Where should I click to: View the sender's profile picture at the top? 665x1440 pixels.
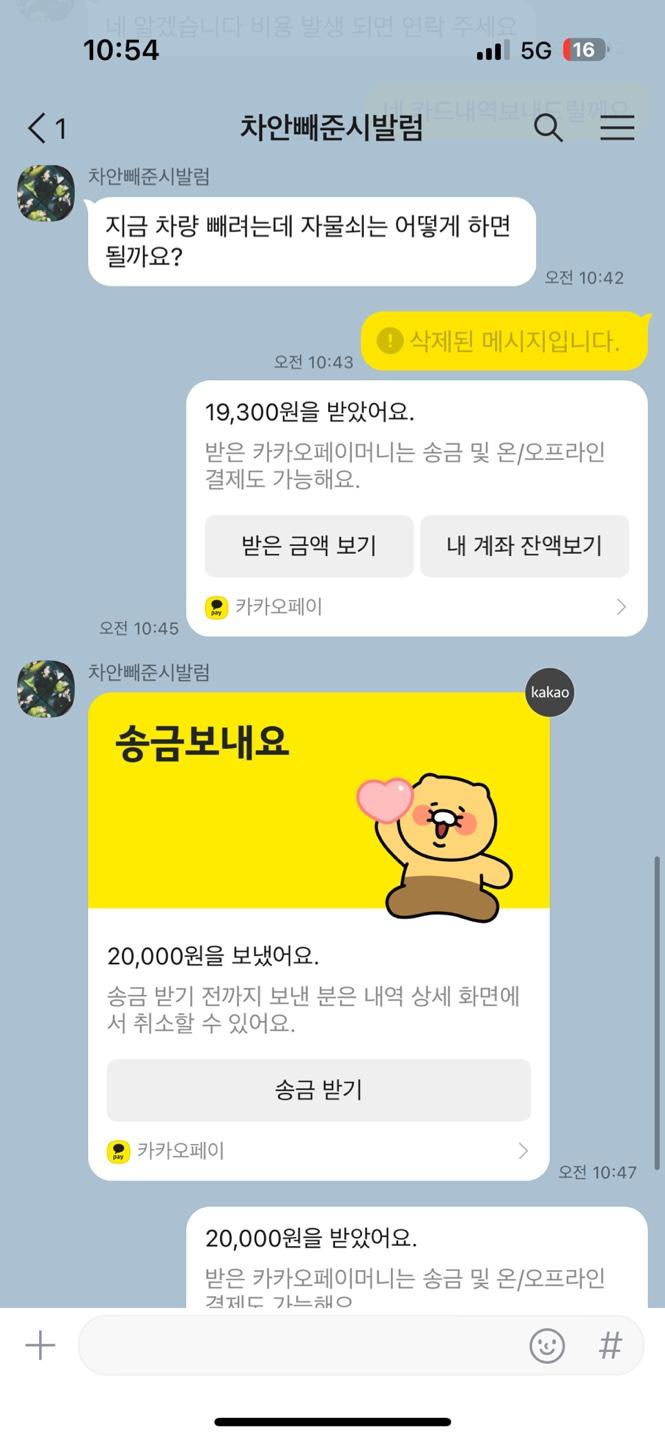point(46,194)
